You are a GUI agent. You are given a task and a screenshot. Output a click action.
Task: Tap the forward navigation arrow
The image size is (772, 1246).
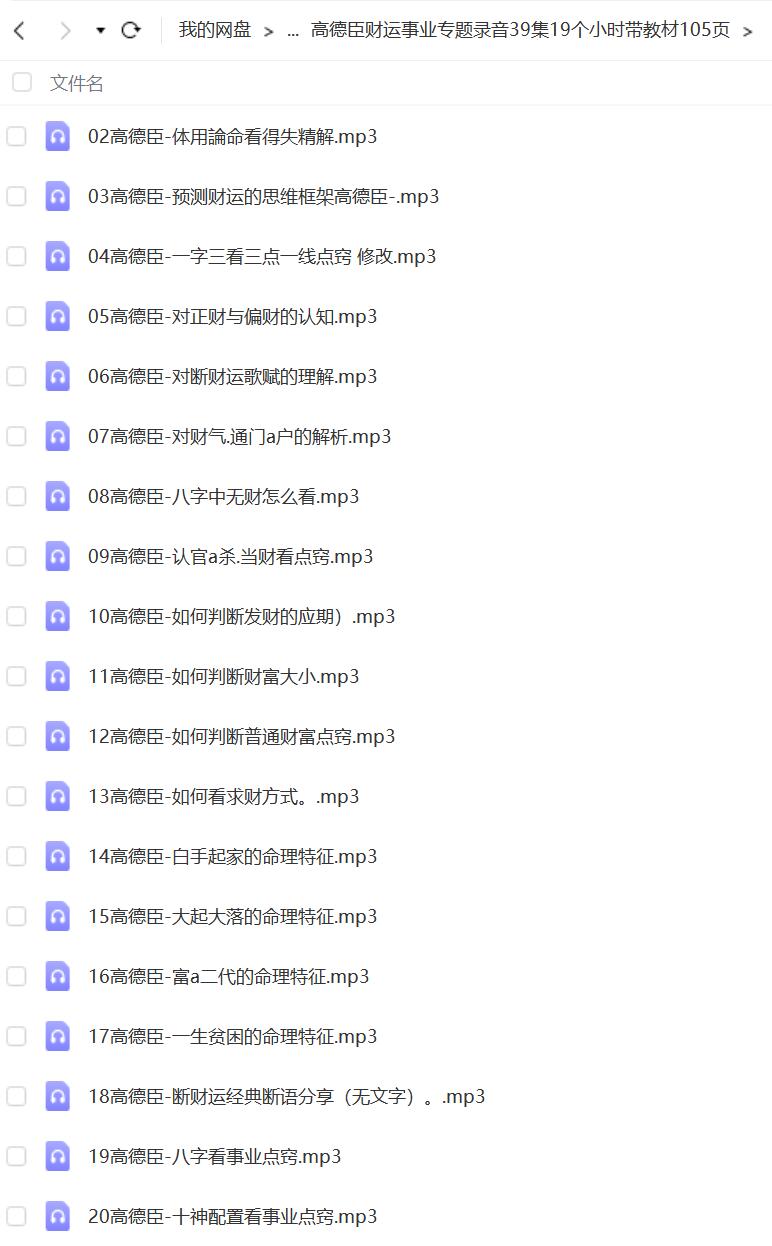click(x=66, y=30)
